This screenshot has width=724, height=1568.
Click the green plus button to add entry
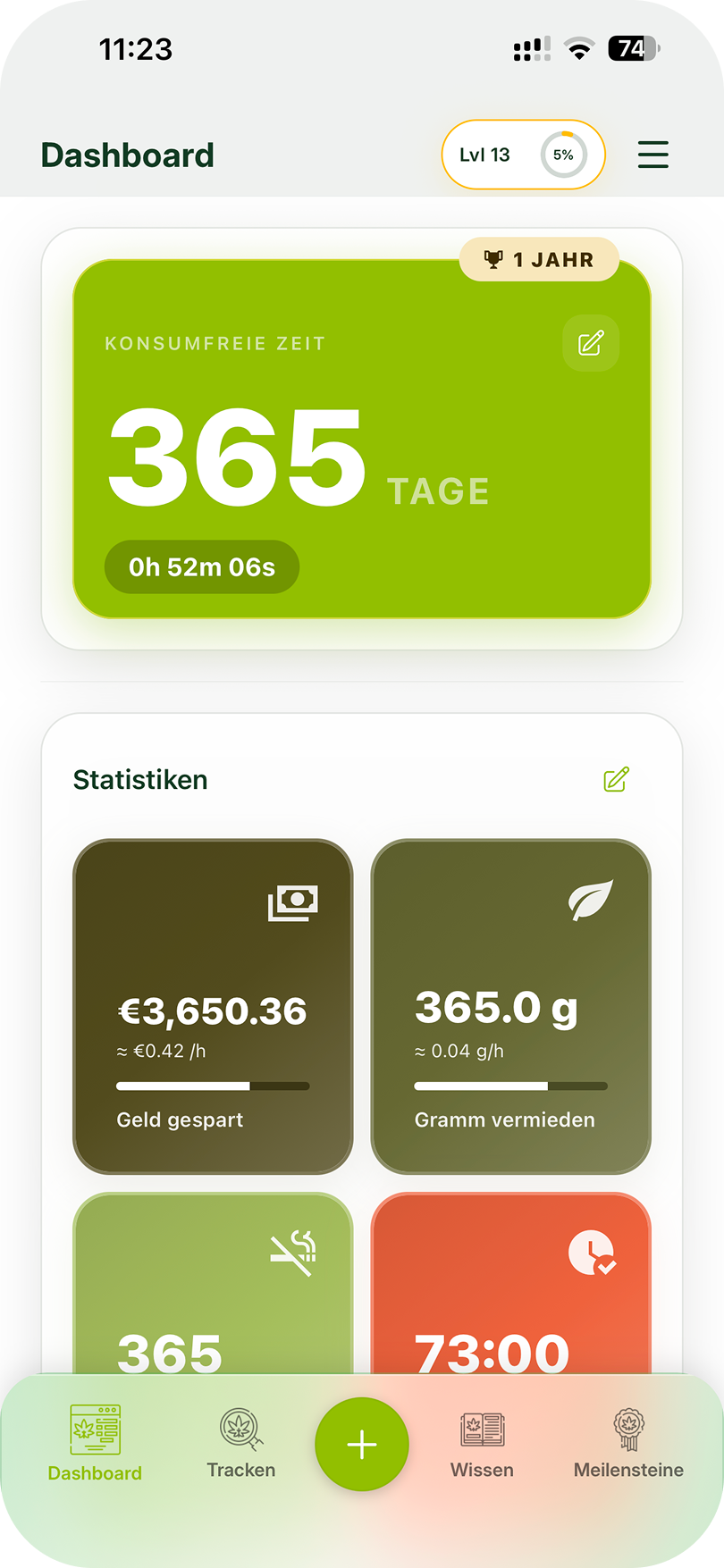(x=361, y=1444)
